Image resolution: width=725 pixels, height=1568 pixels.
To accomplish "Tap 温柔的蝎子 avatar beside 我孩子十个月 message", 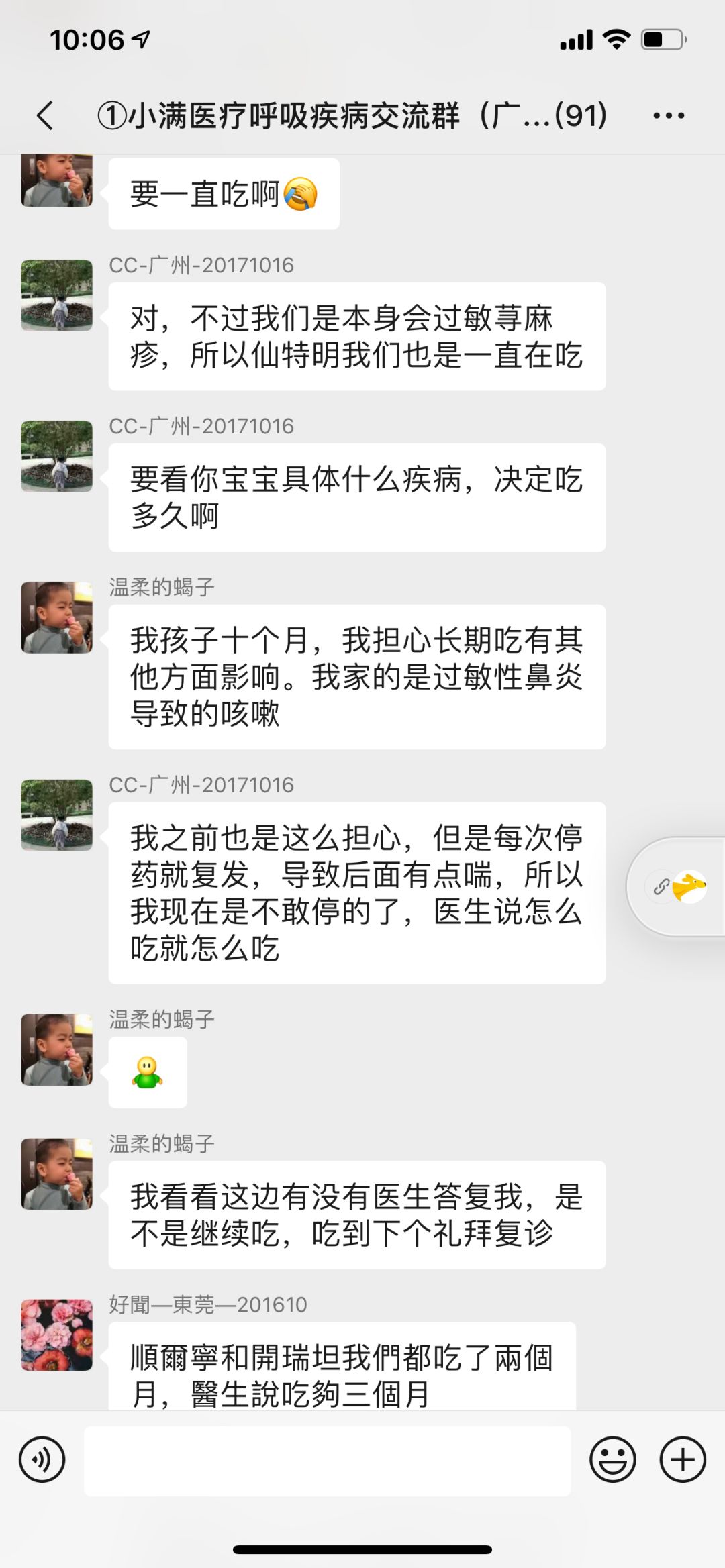I will [x=57, y=617].
